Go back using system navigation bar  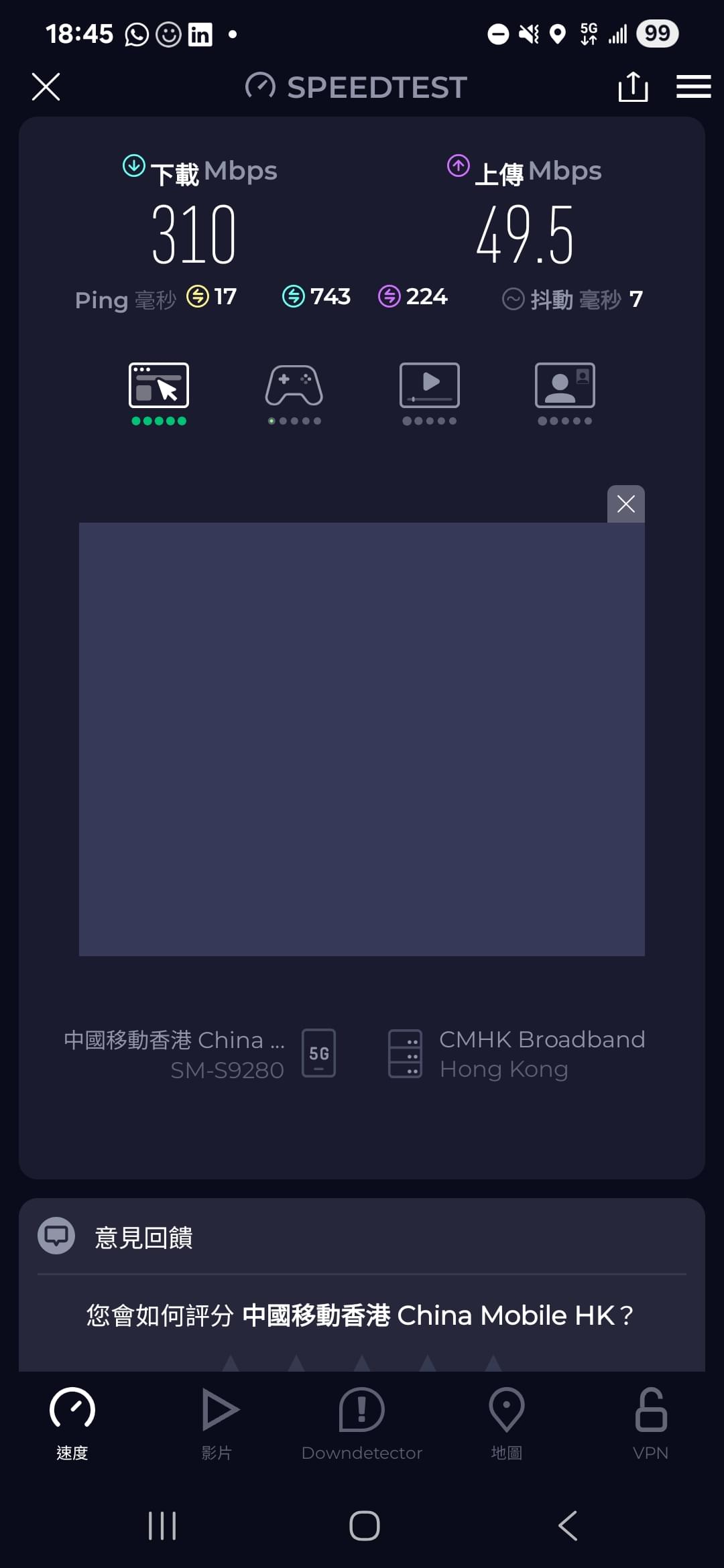pyautogui.click(x=567, y=1526)
